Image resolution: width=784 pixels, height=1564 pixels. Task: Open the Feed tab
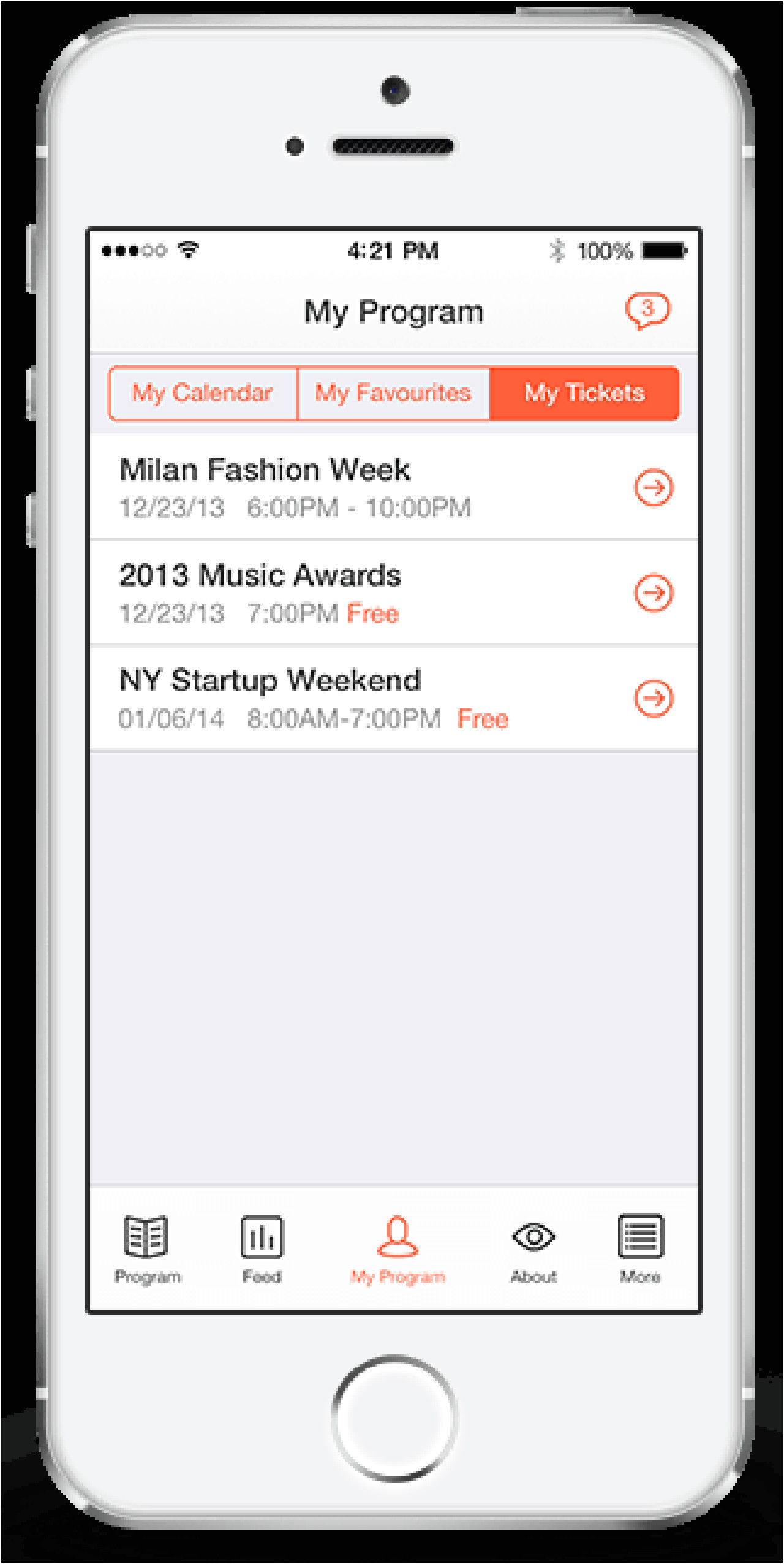coord(262,1248)
